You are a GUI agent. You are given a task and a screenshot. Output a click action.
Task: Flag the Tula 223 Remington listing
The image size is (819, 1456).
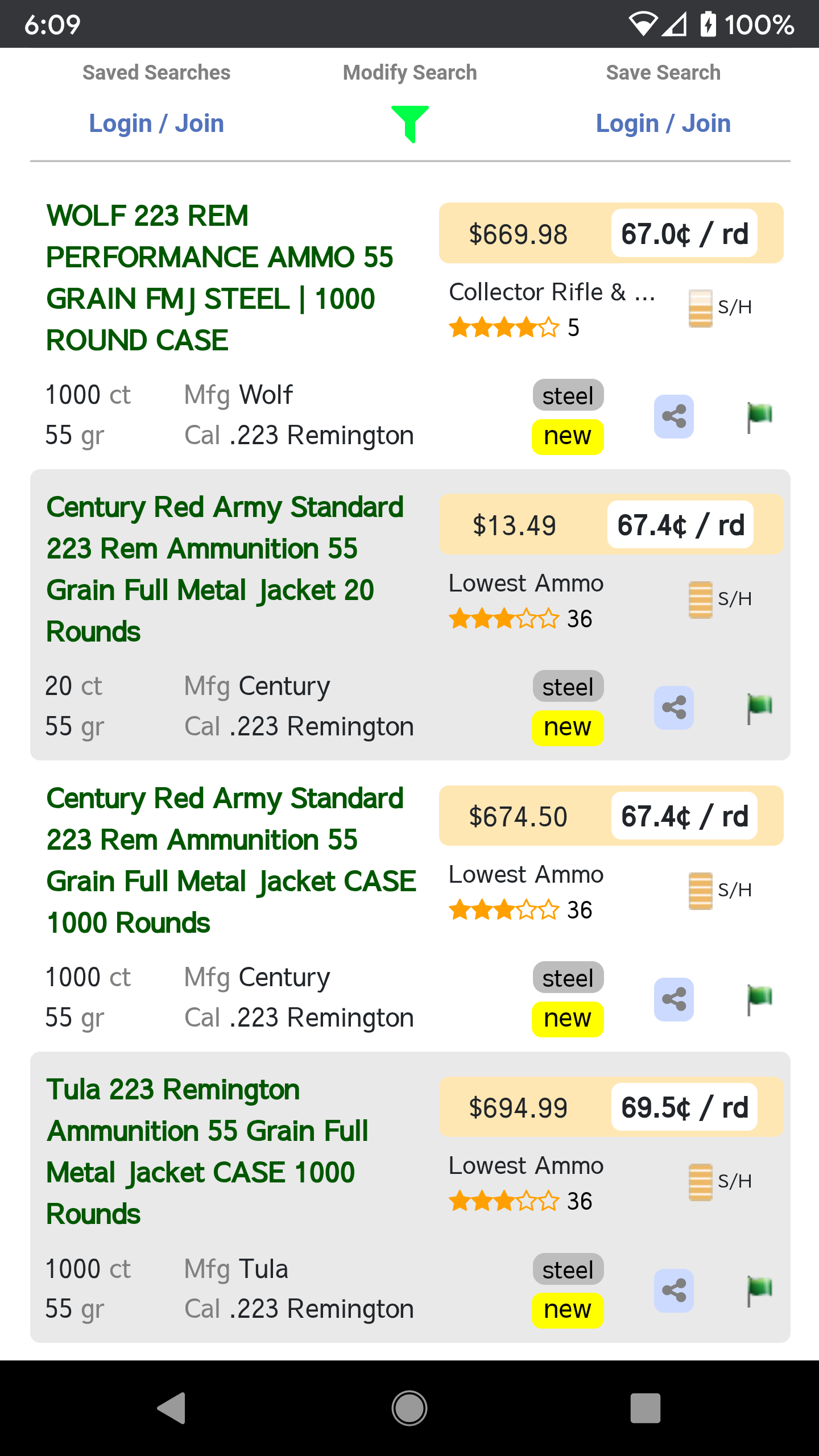click(x=759, y=1290)
